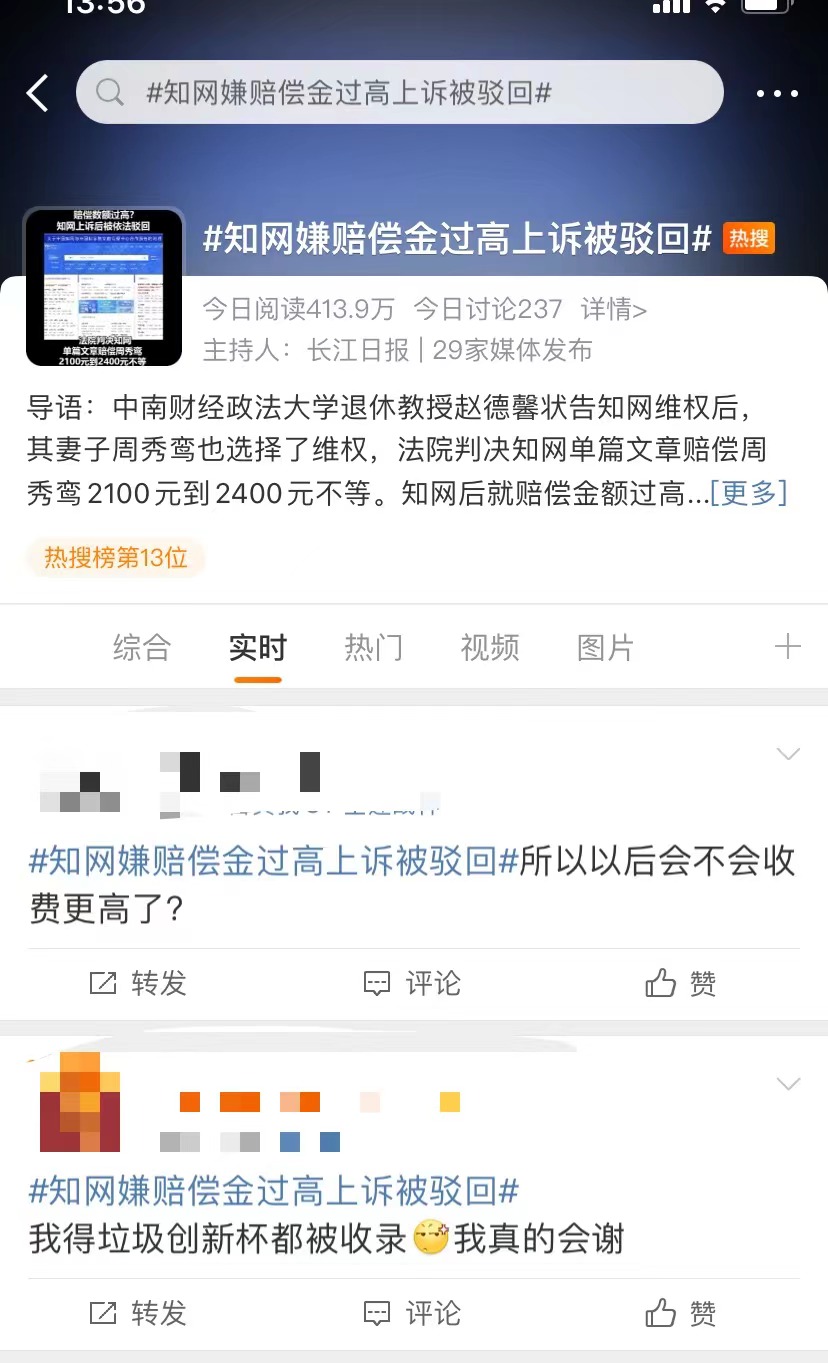828x1363 pixels.
Task: Open the topic cover thumbnail
Action: click(104, 287)
